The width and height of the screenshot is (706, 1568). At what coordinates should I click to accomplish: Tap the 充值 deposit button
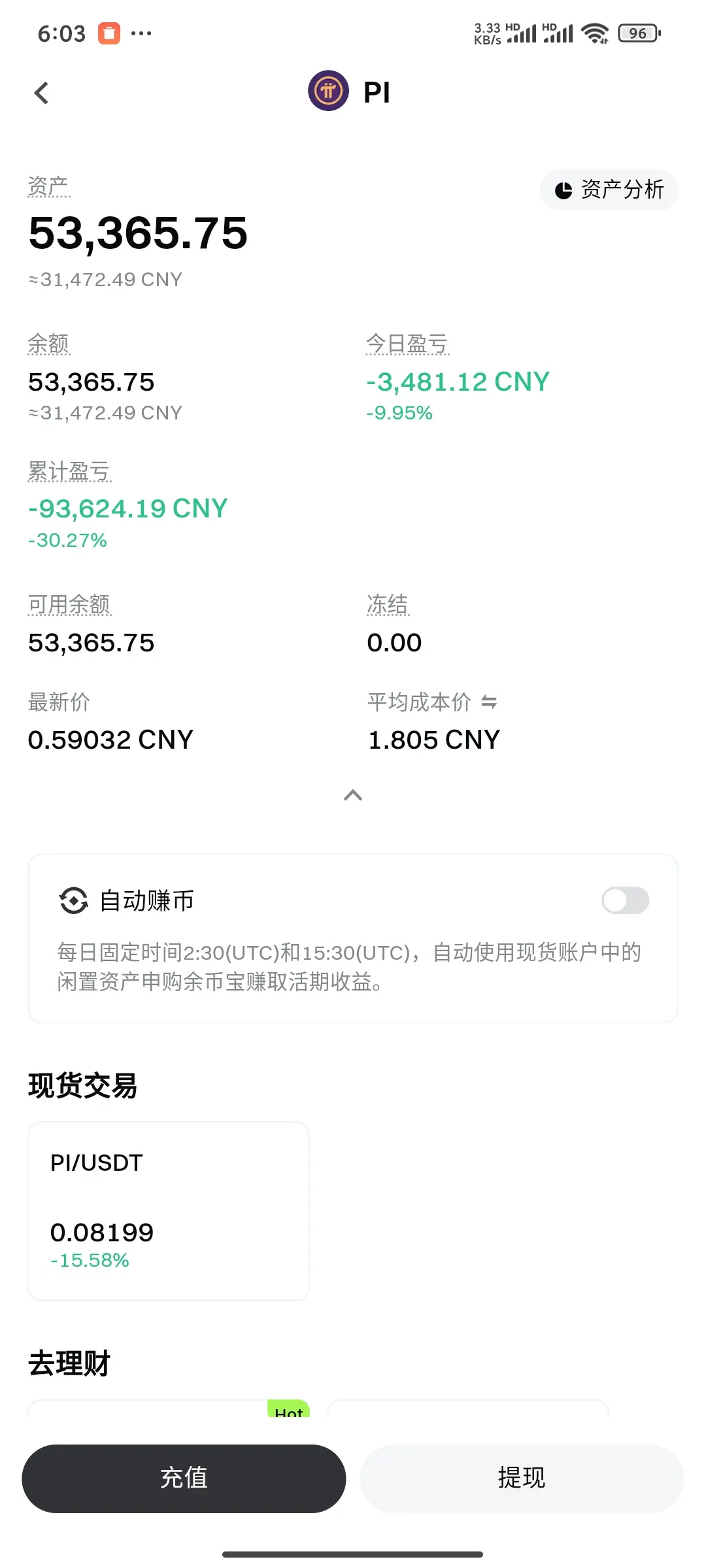[x=184, y=1478]
